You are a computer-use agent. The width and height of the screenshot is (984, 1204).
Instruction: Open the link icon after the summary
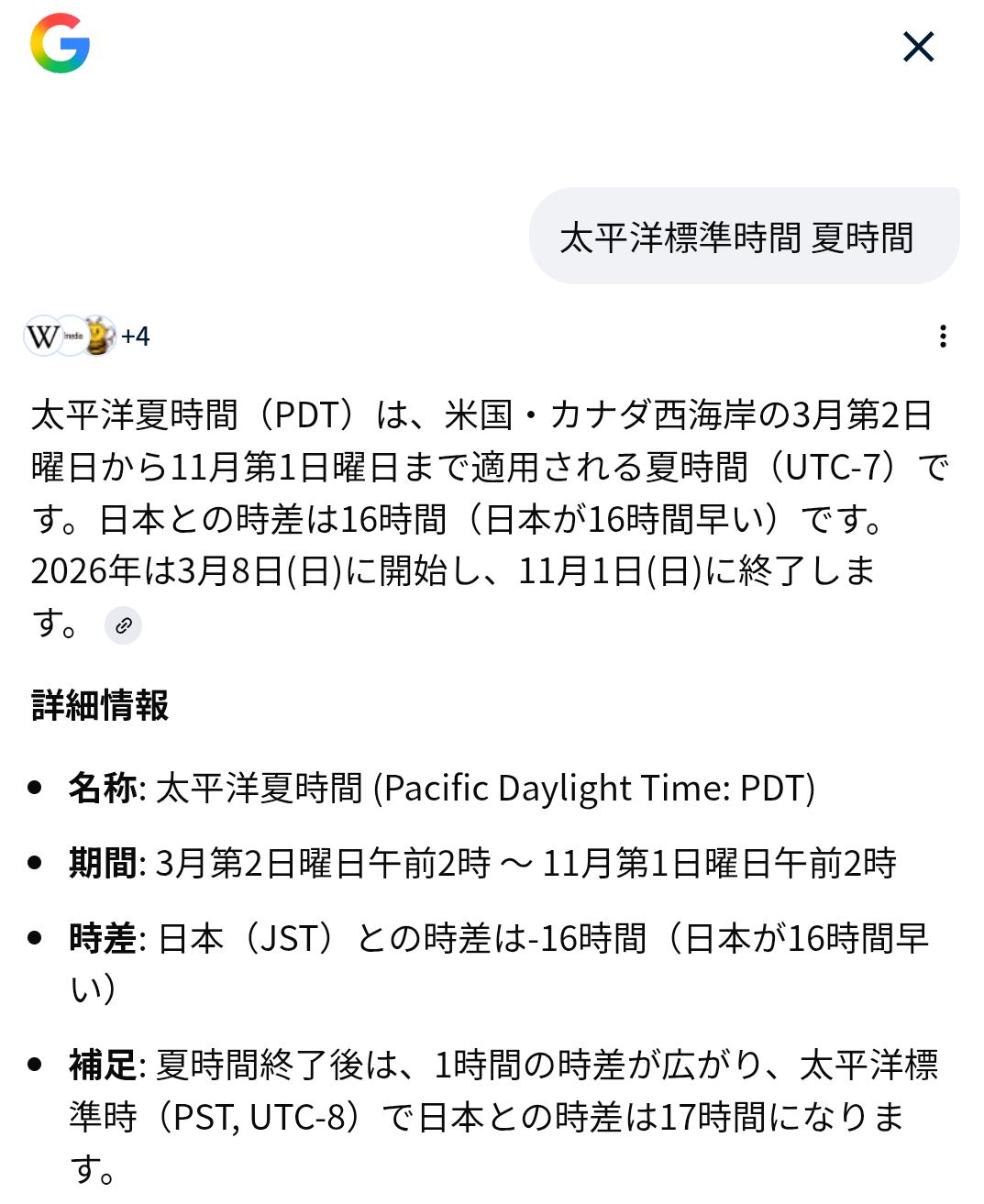tap(124, 626)
